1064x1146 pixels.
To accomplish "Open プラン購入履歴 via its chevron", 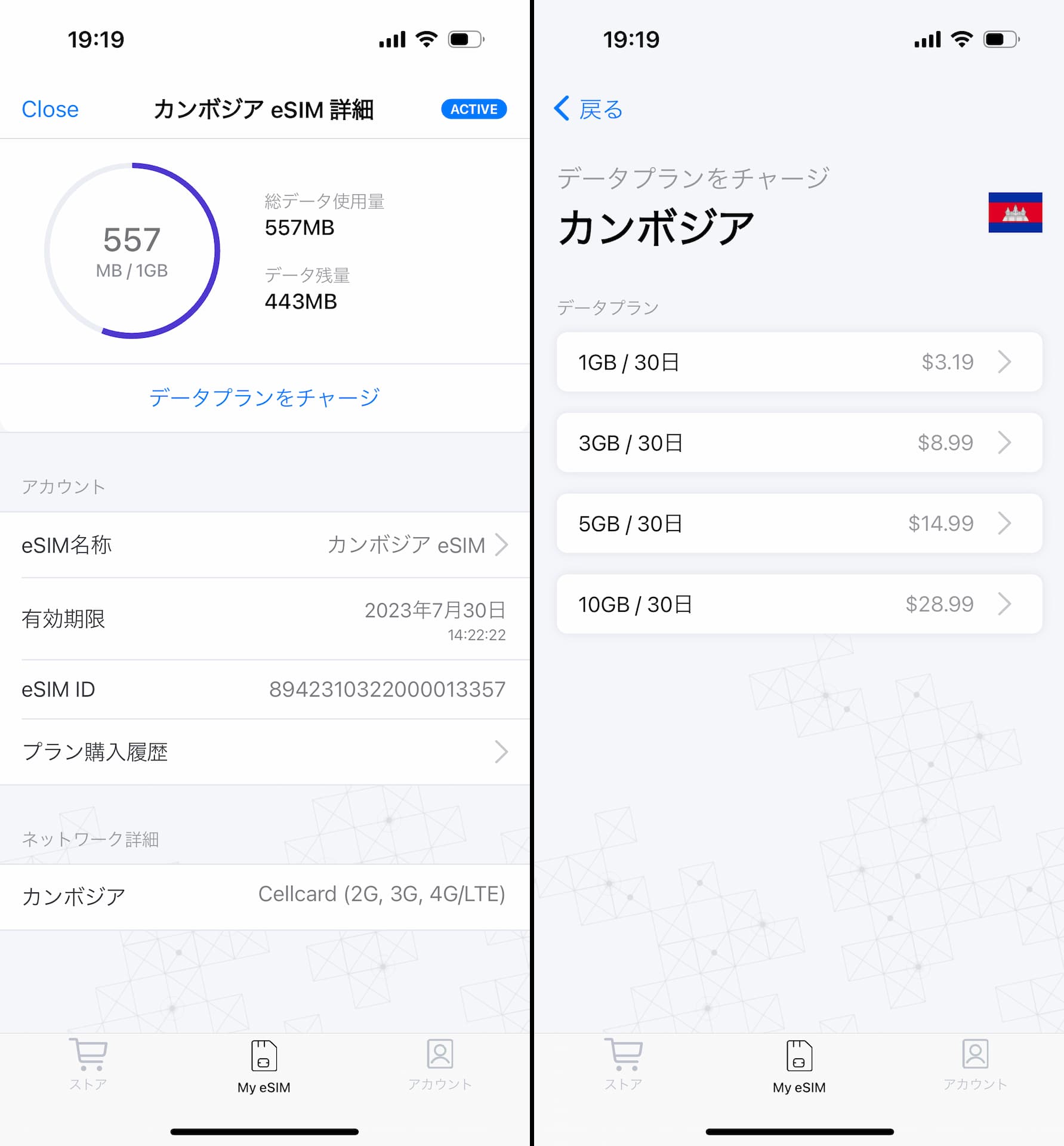I will [501, 752].
